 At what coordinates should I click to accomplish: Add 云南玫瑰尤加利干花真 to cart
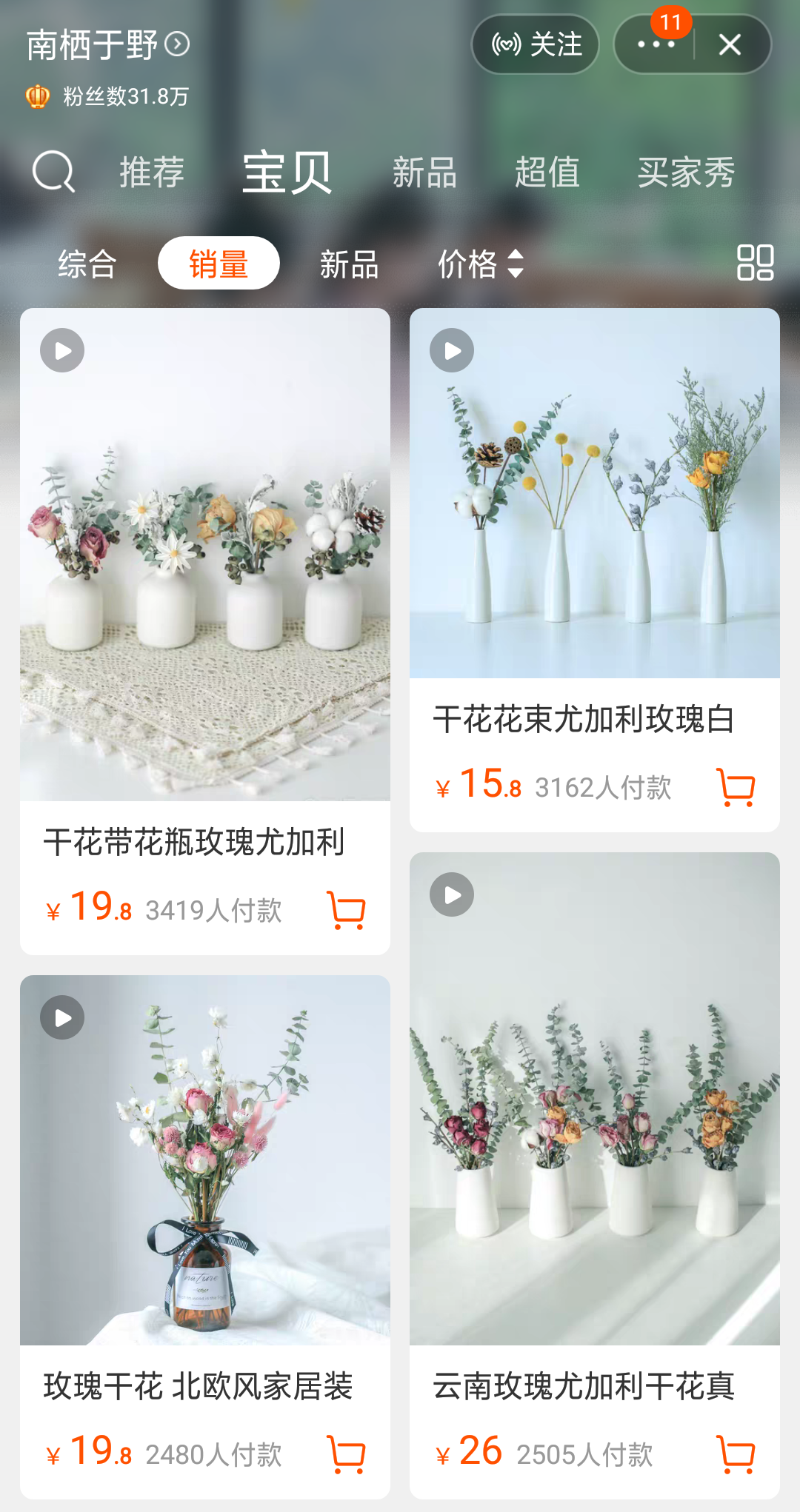click(736, 1454)
